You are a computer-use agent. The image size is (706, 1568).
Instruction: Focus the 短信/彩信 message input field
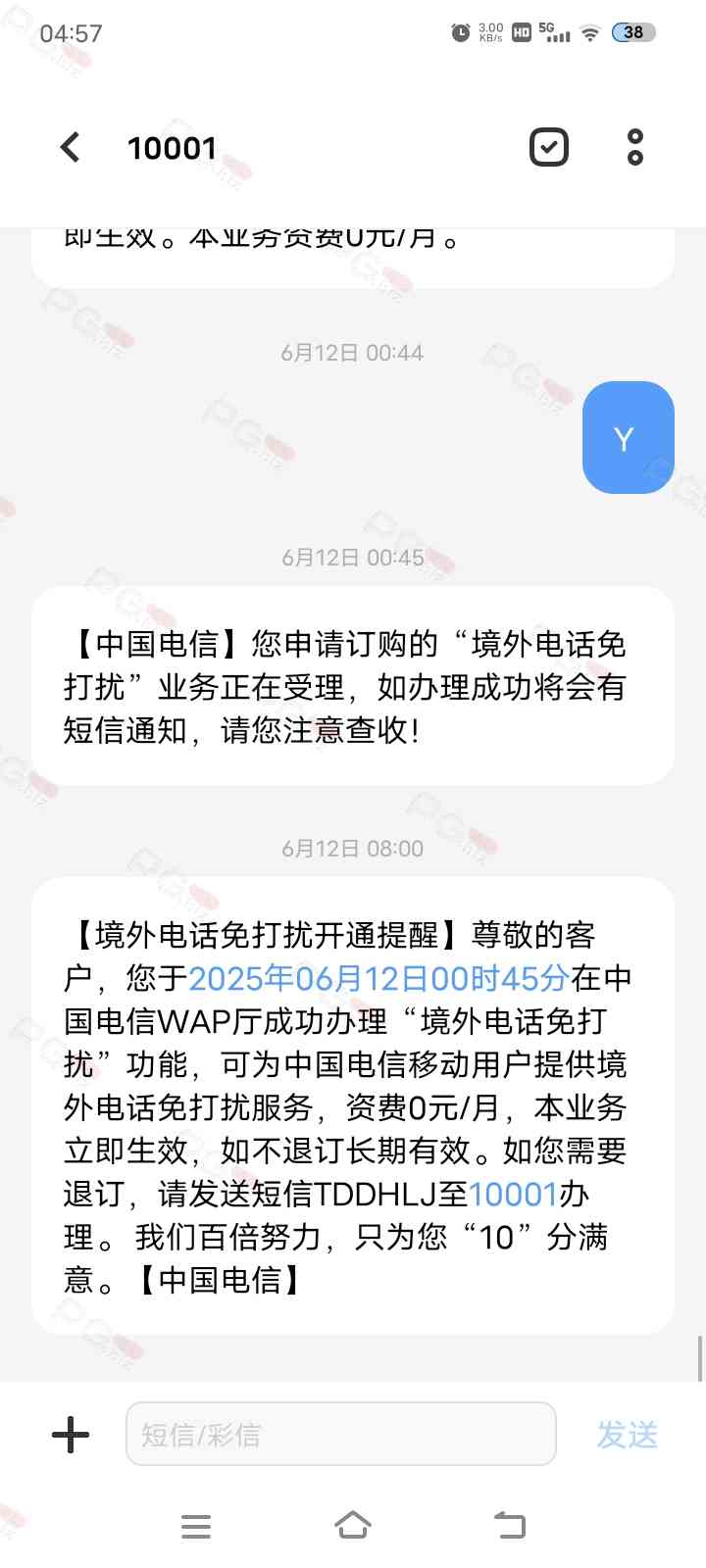(341, 1435)
